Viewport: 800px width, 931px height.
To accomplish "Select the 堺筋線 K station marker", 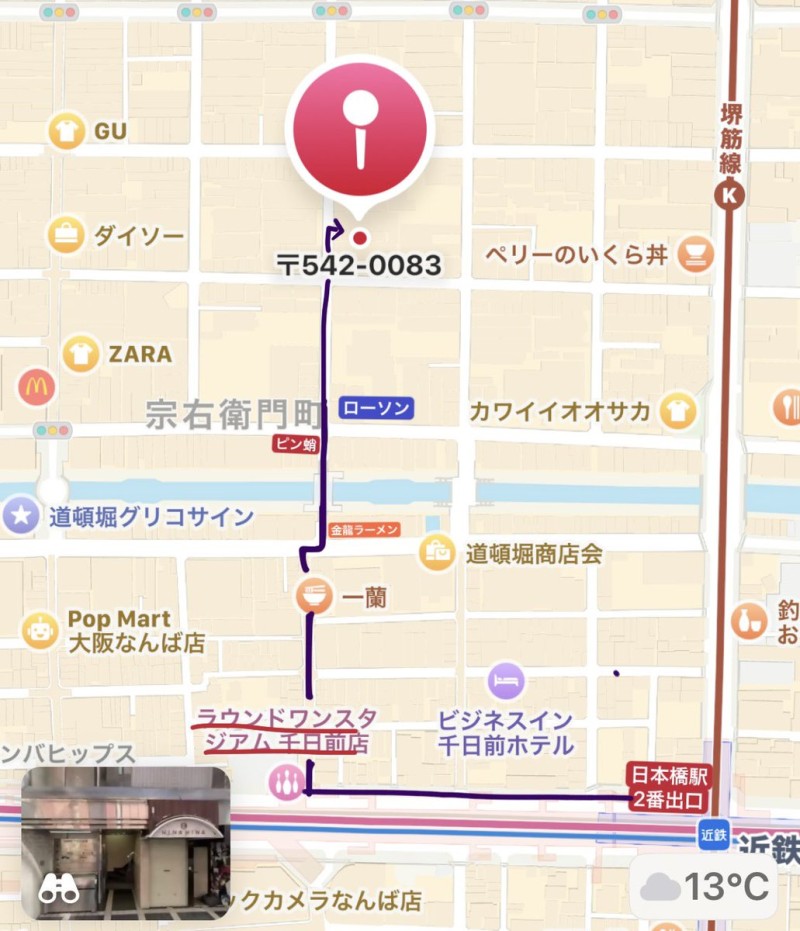I will pos(730,196).
